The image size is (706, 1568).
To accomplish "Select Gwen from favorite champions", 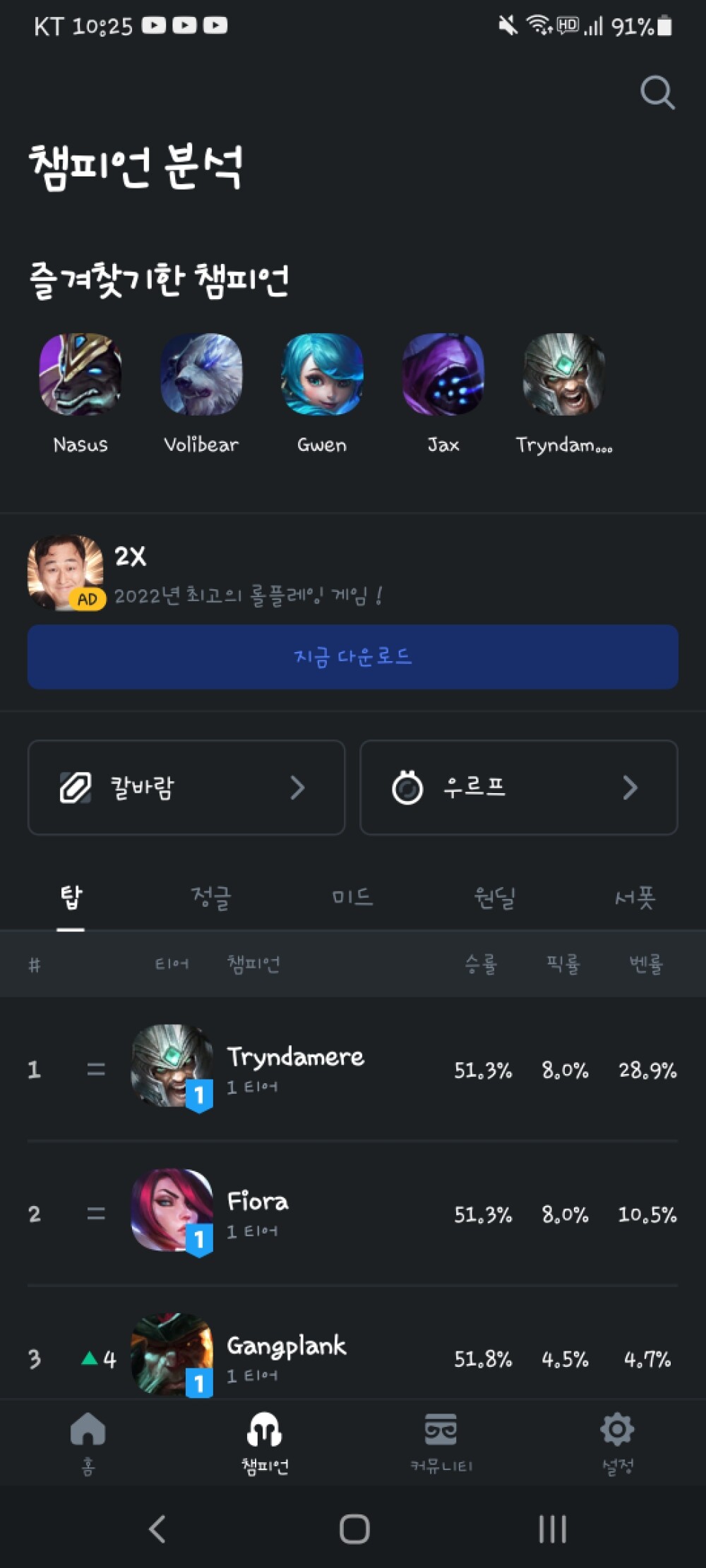I will (323, 375).
